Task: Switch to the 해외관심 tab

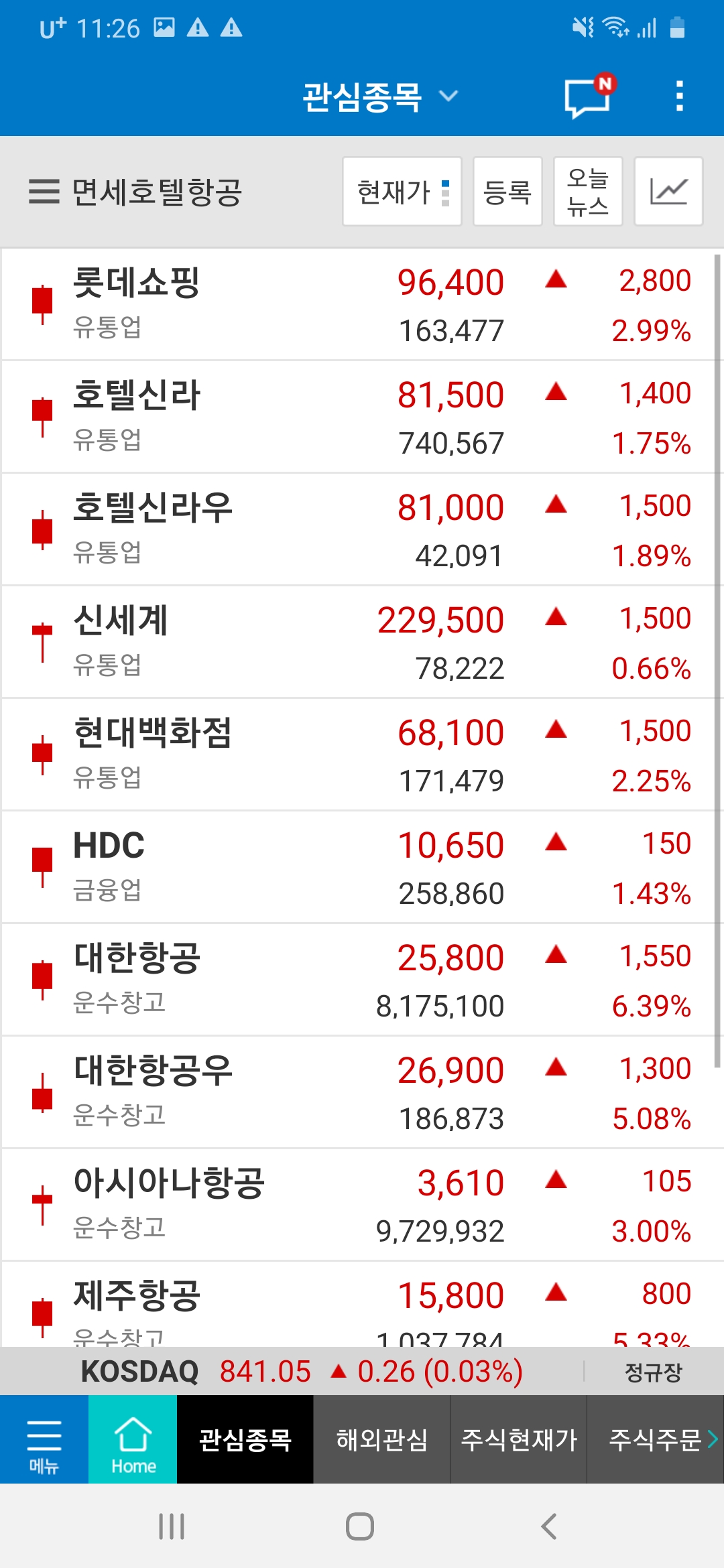Action: point(381,1439)
